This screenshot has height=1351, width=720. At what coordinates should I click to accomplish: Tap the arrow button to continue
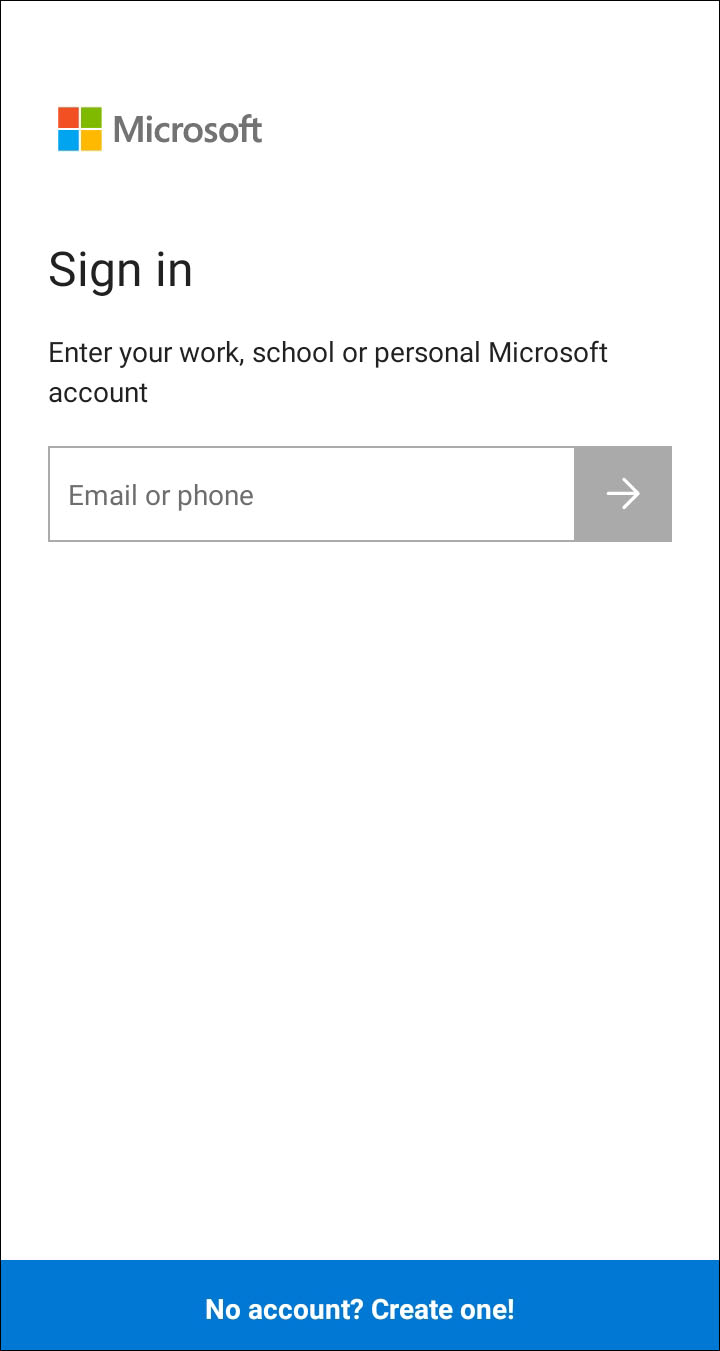click(623, 494)
